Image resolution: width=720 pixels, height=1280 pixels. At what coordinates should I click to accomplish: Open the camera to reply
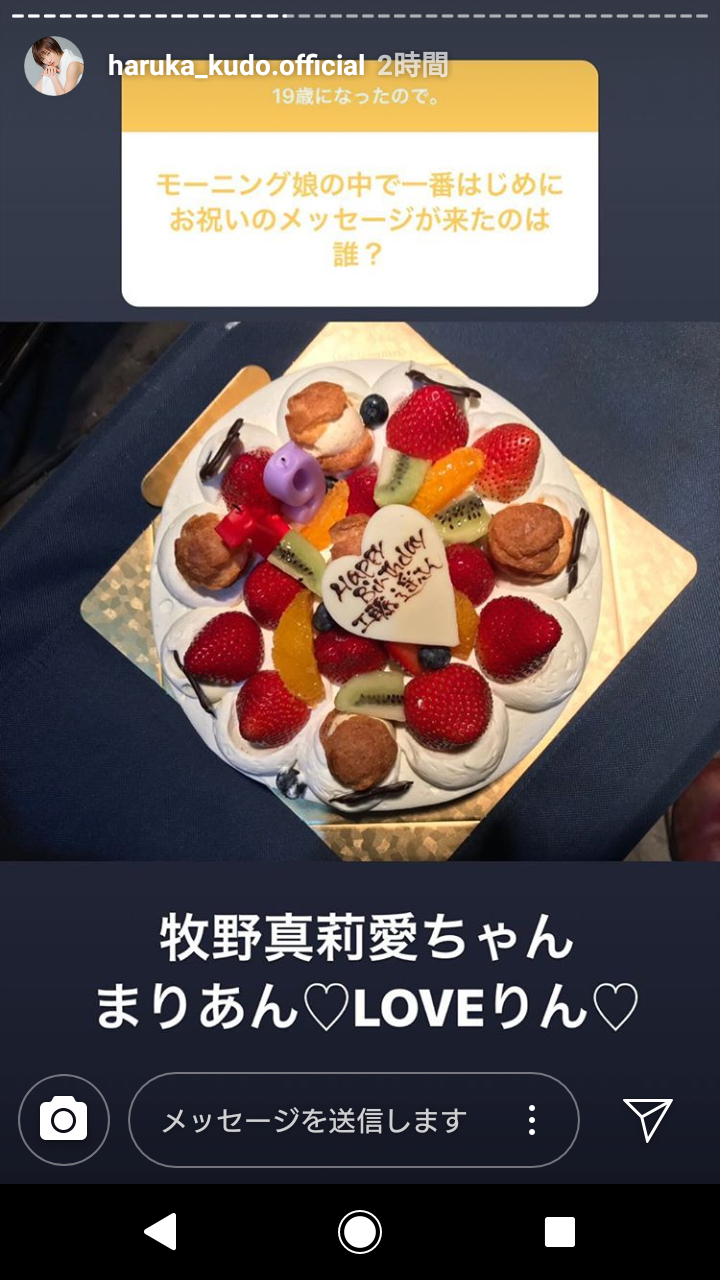click(x=64, y=1120)
